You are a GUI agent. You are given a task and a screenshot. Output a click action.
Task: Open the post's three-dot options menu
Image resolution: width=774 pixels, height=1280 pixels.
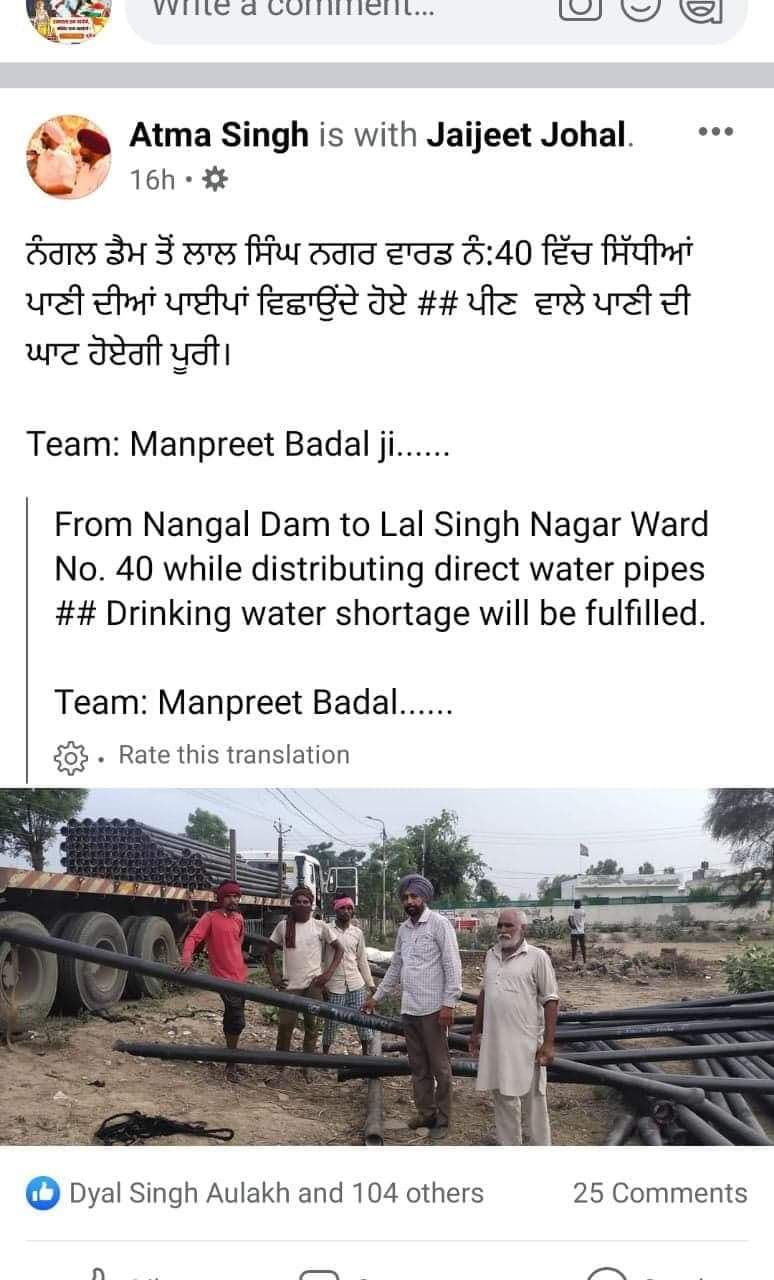[715, 132]
